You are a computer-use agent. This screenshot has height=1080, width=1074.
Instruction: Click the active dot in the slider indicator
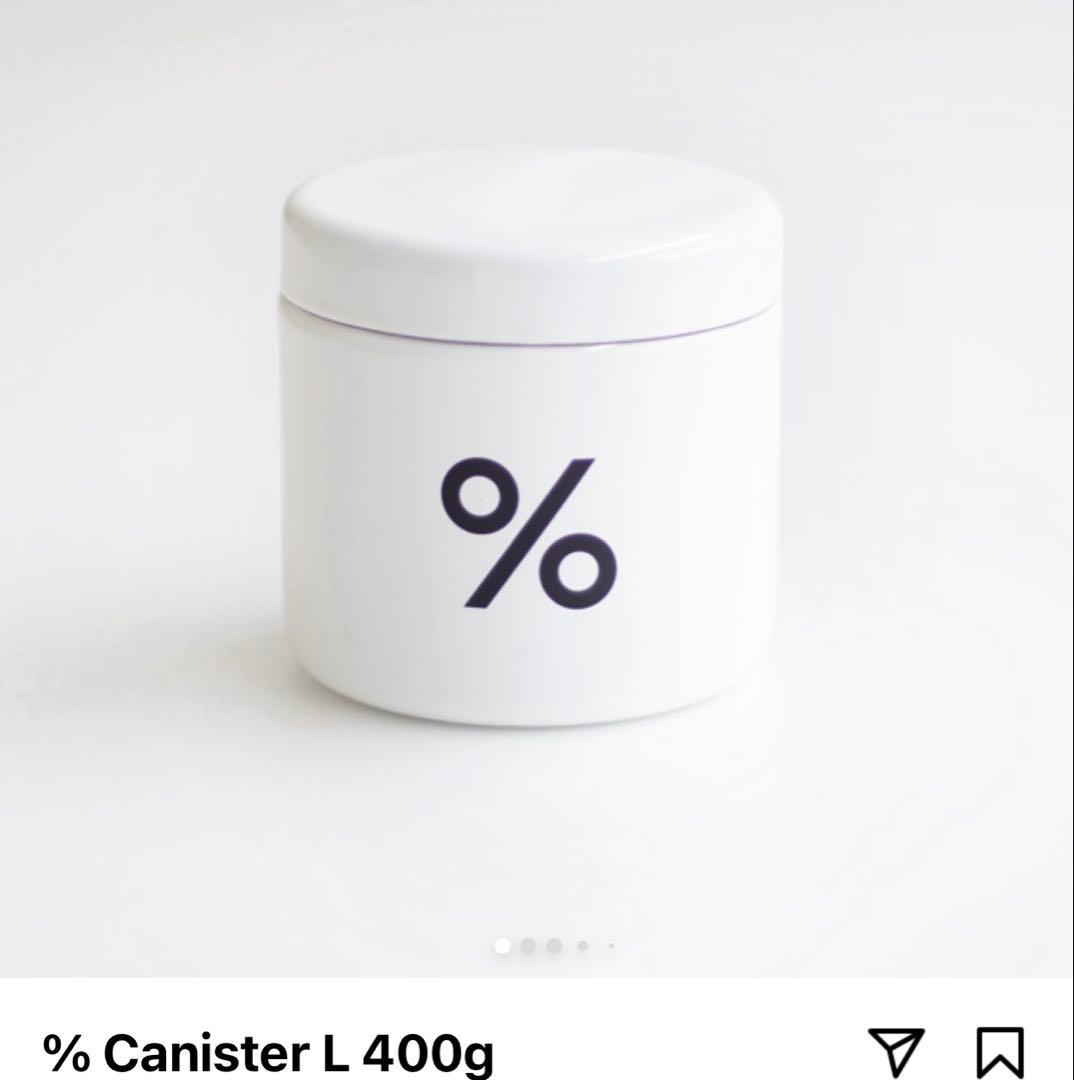tap(503, 945)
